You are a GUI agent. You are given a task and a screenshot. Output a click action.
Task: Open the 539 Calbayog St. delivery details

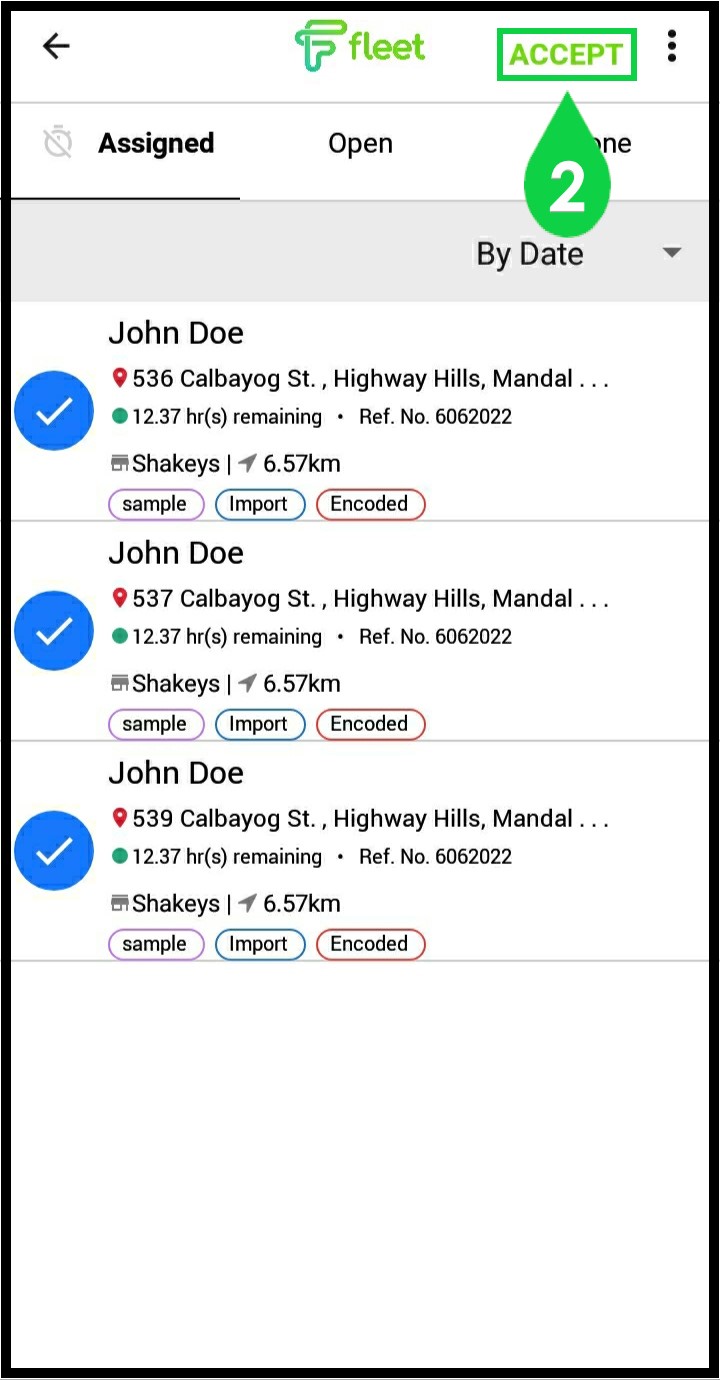pyautogui.click(x=400, y=852)
